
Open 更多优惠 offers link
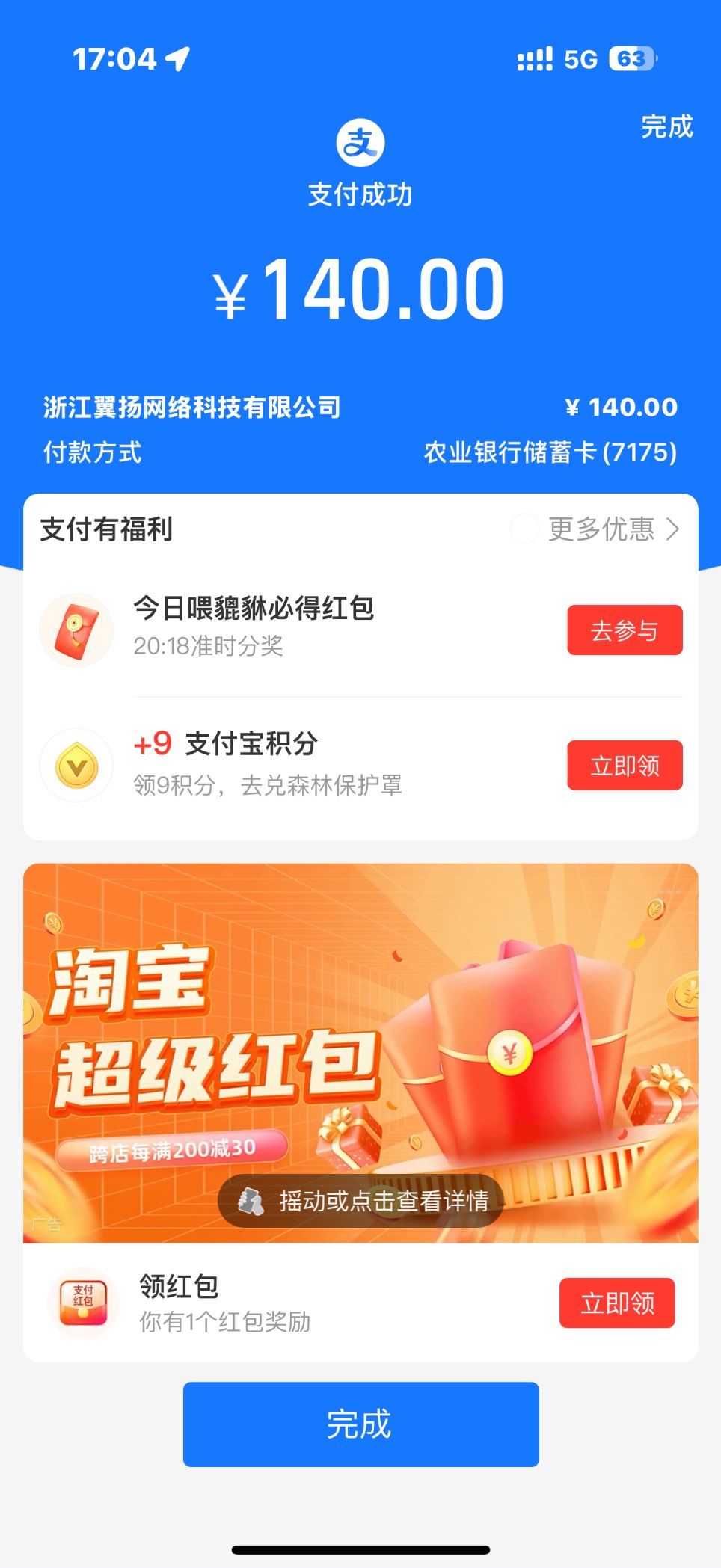[x=613, y=529]
